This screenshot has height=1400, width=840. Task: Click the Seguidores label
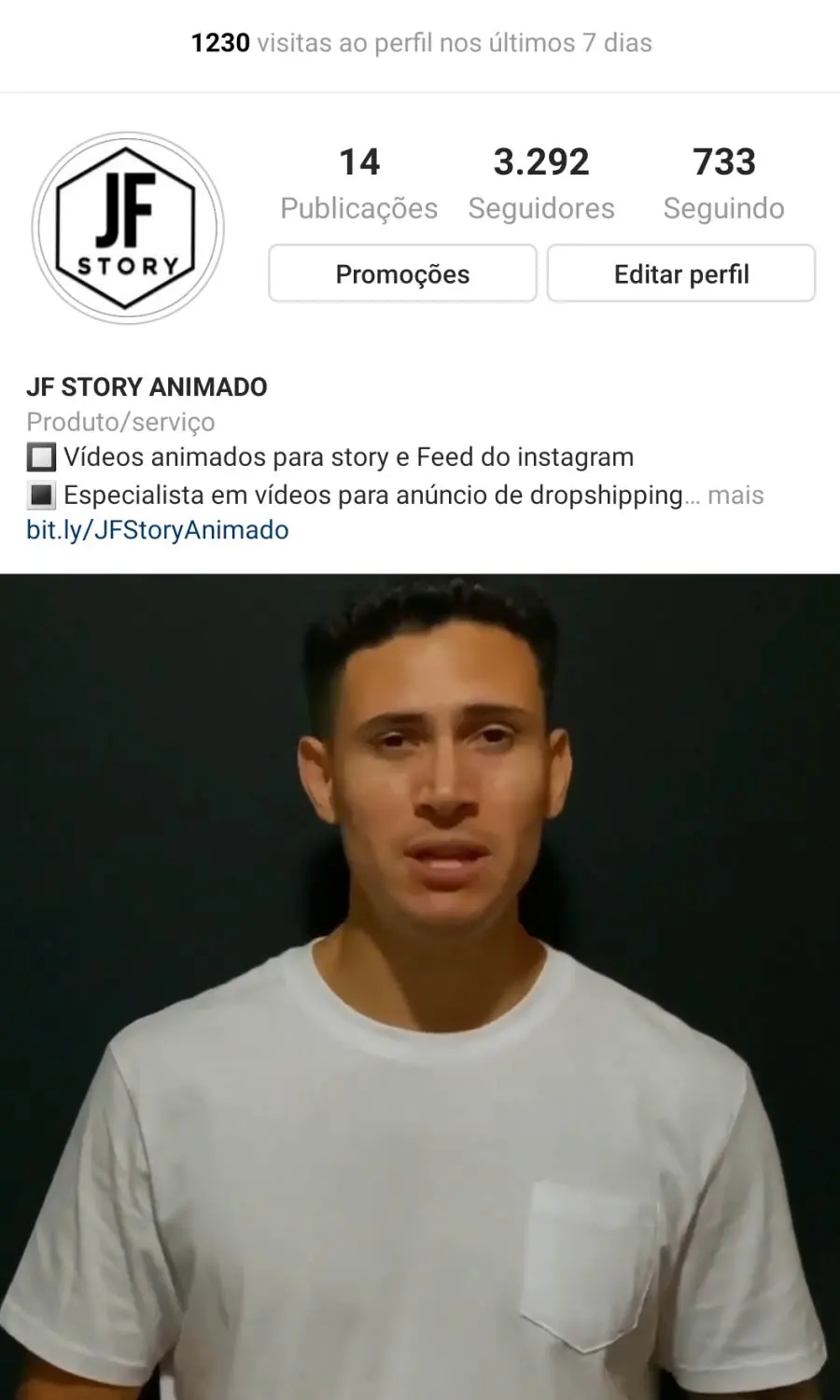[540, 208]
